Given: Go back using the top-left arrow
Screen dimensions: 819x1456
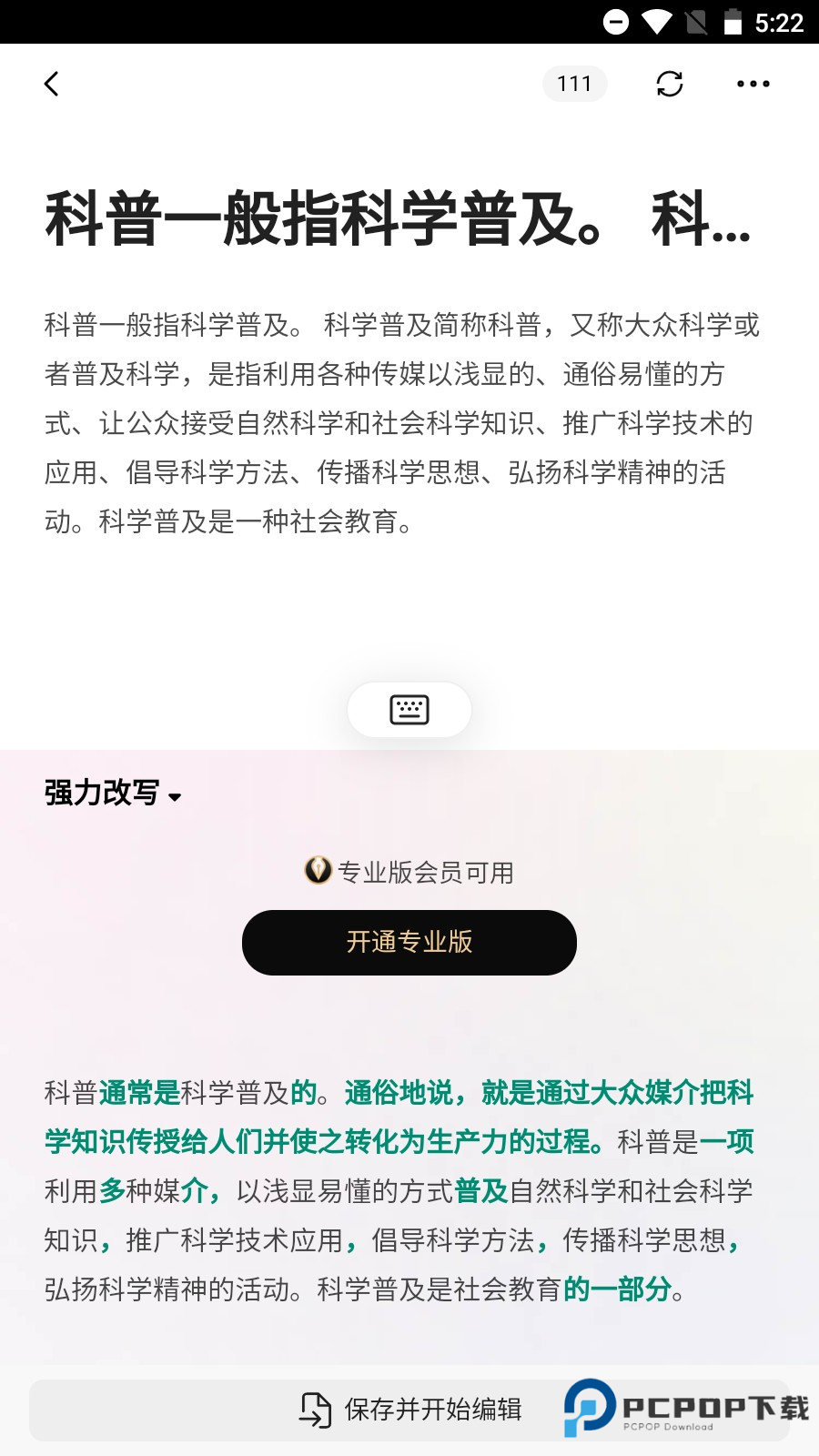Looking at the screenshot, I should click(52, 84).
